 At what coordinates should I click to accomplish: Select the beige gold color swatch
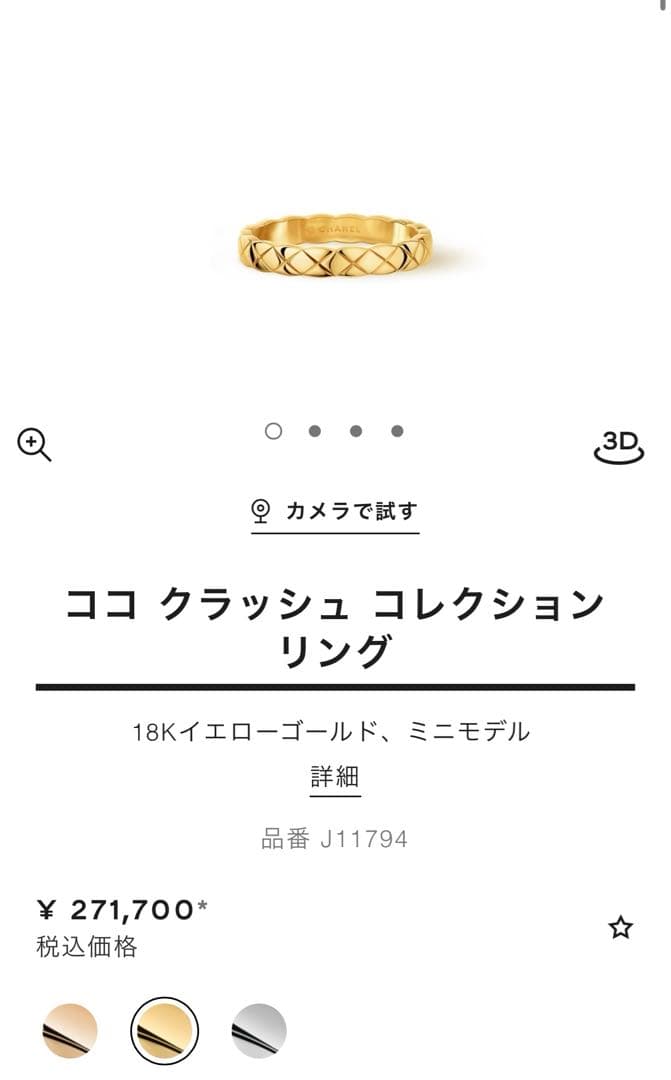70,1031
